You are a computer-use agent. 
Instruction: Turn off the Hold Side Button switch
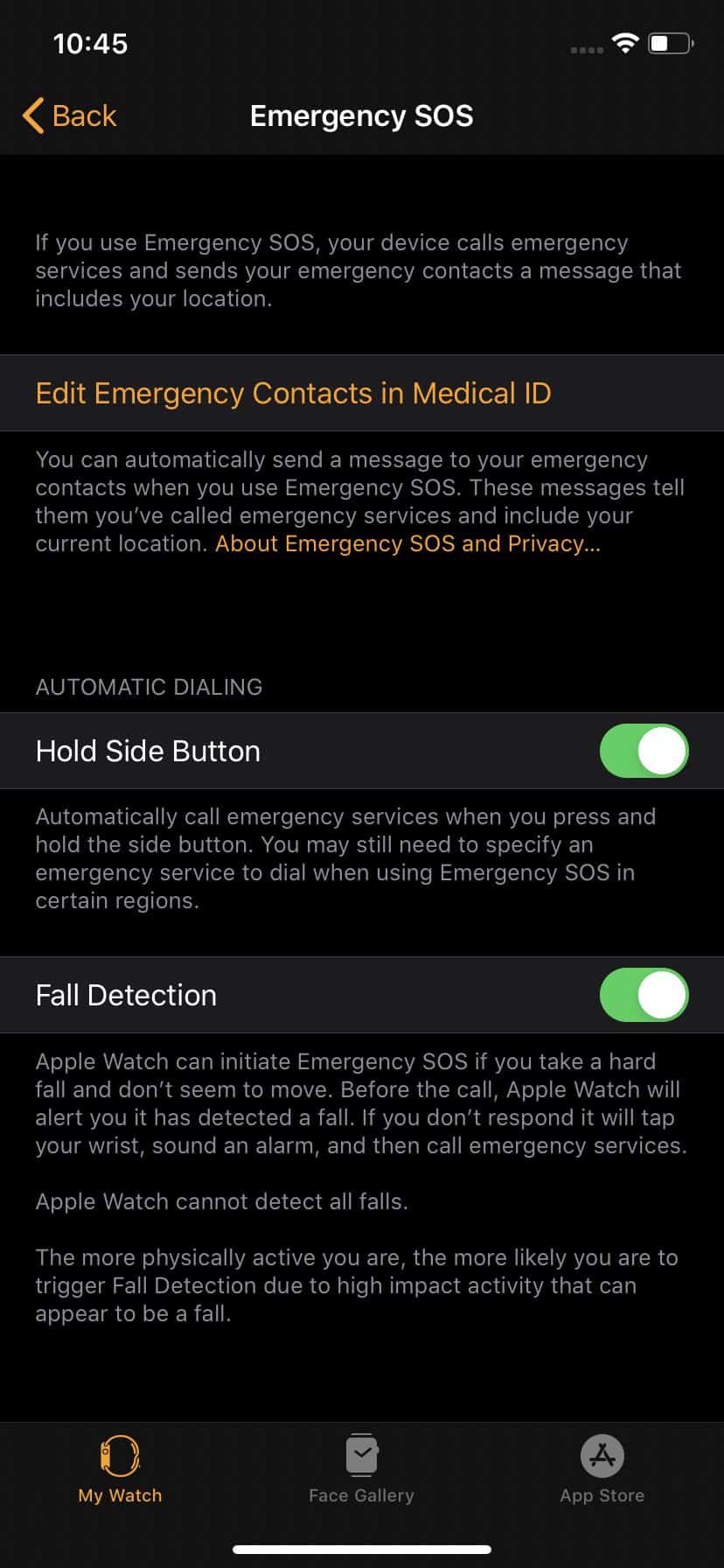point(644,751)
